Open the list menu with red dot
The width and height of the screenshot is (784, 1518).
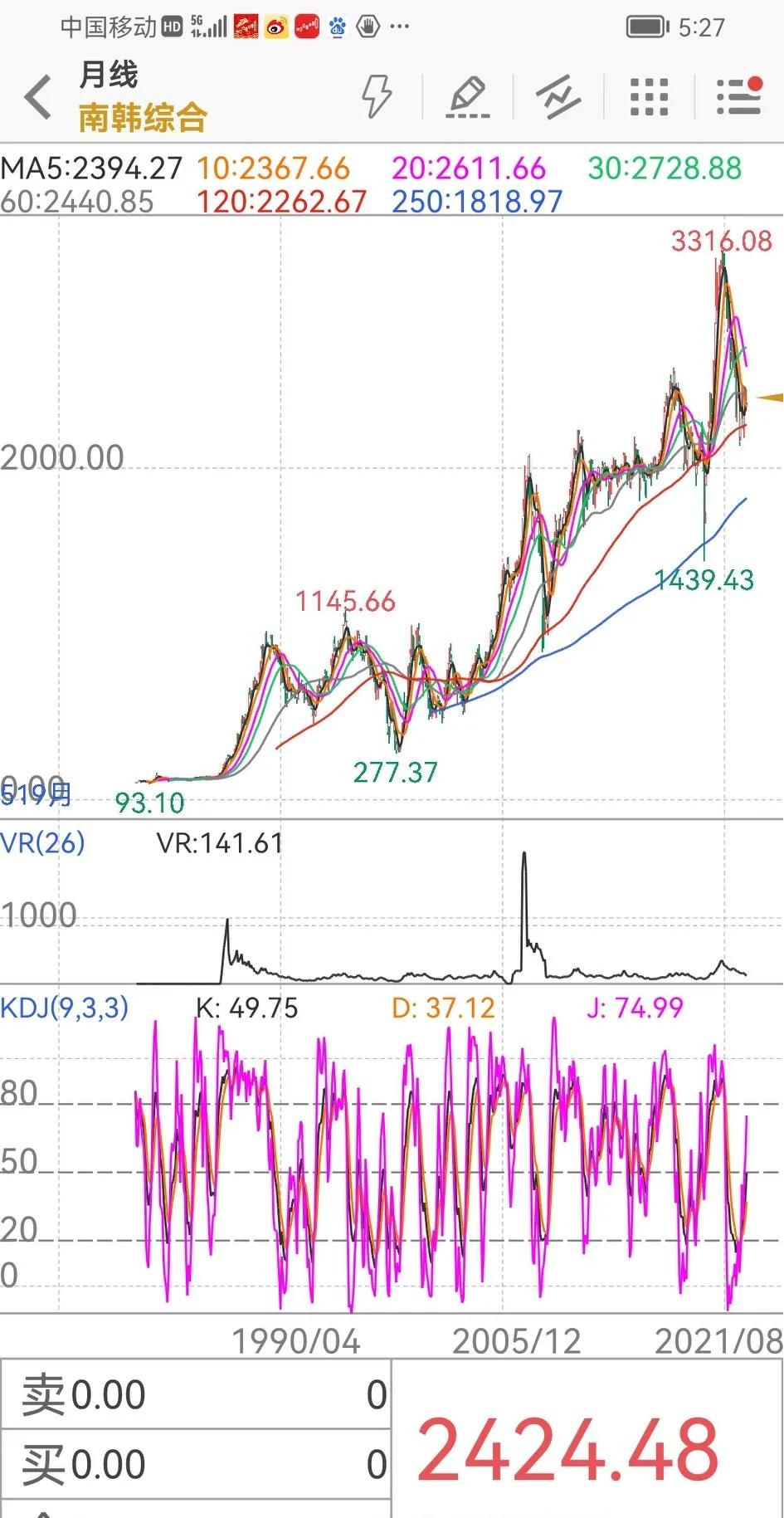(x=738, y=97)
